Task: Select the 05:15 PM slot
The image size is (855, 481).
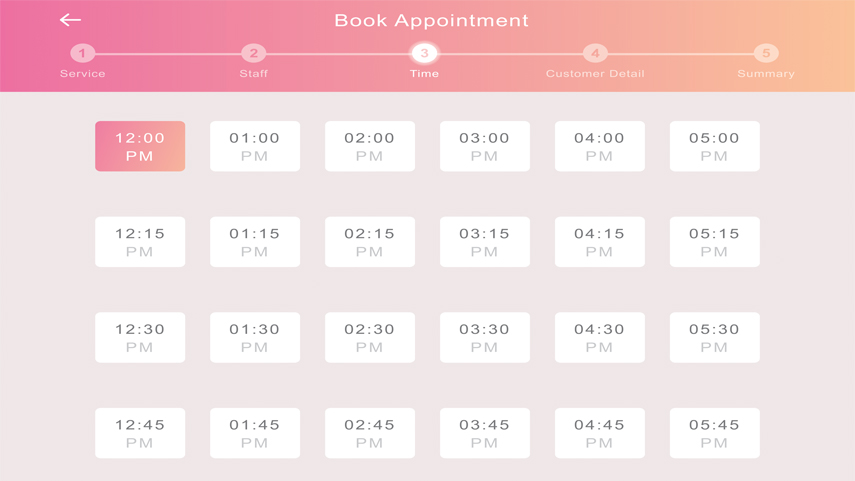Action: (715, 242)
